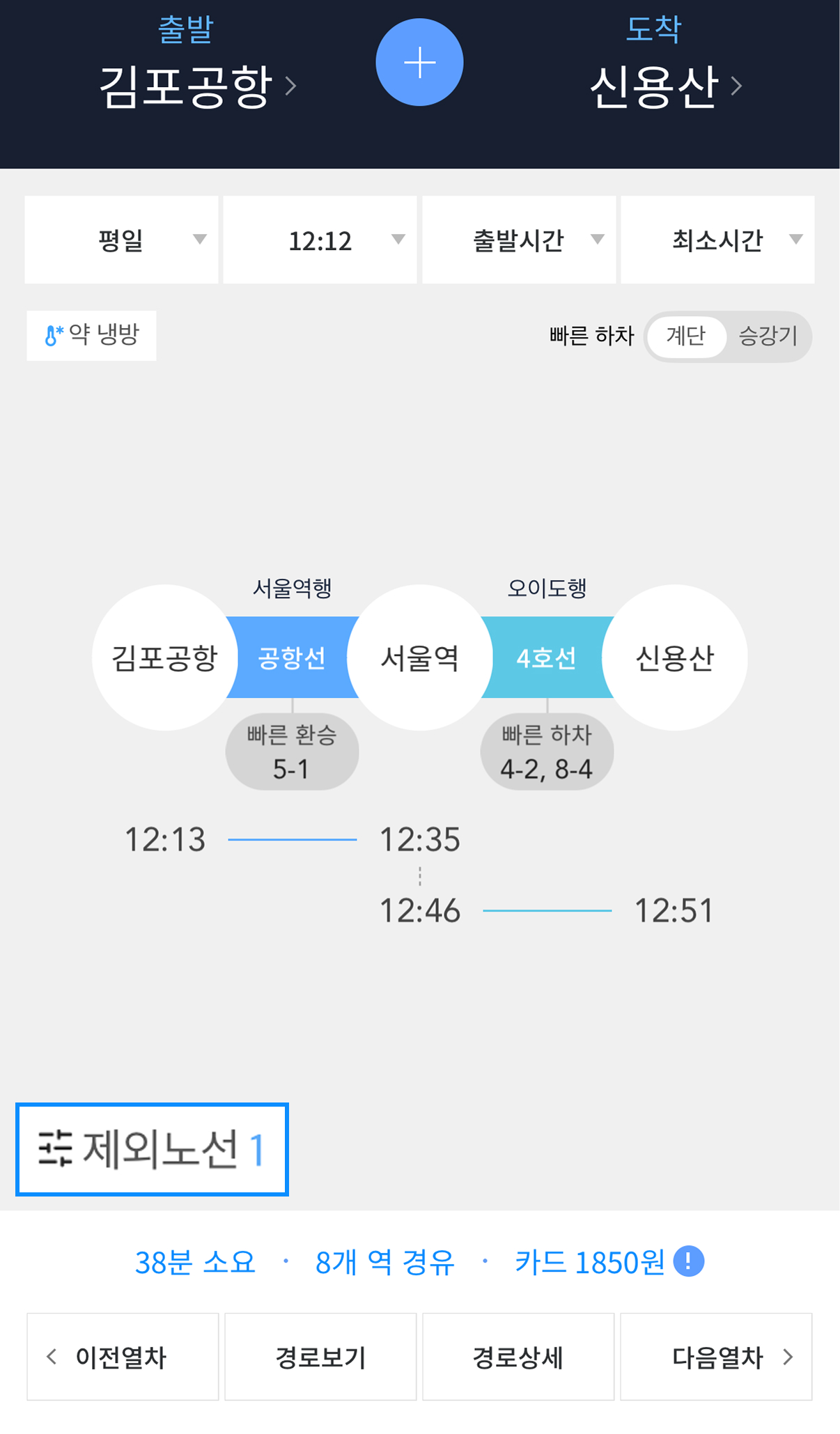Tap the 약 냉방 cooling button

click(92, 336)
